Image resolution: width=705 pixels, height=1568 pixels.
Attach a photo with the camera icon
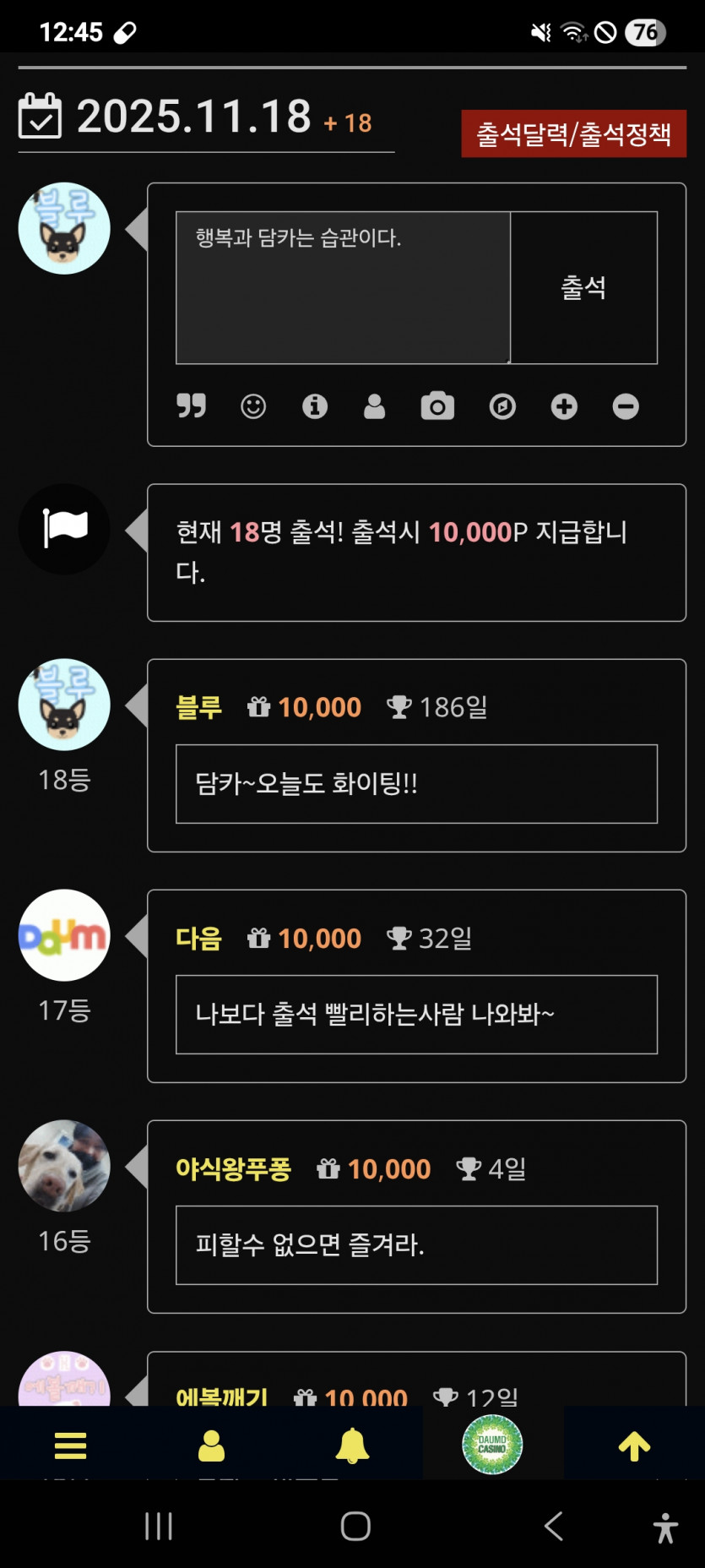point(438,406)
